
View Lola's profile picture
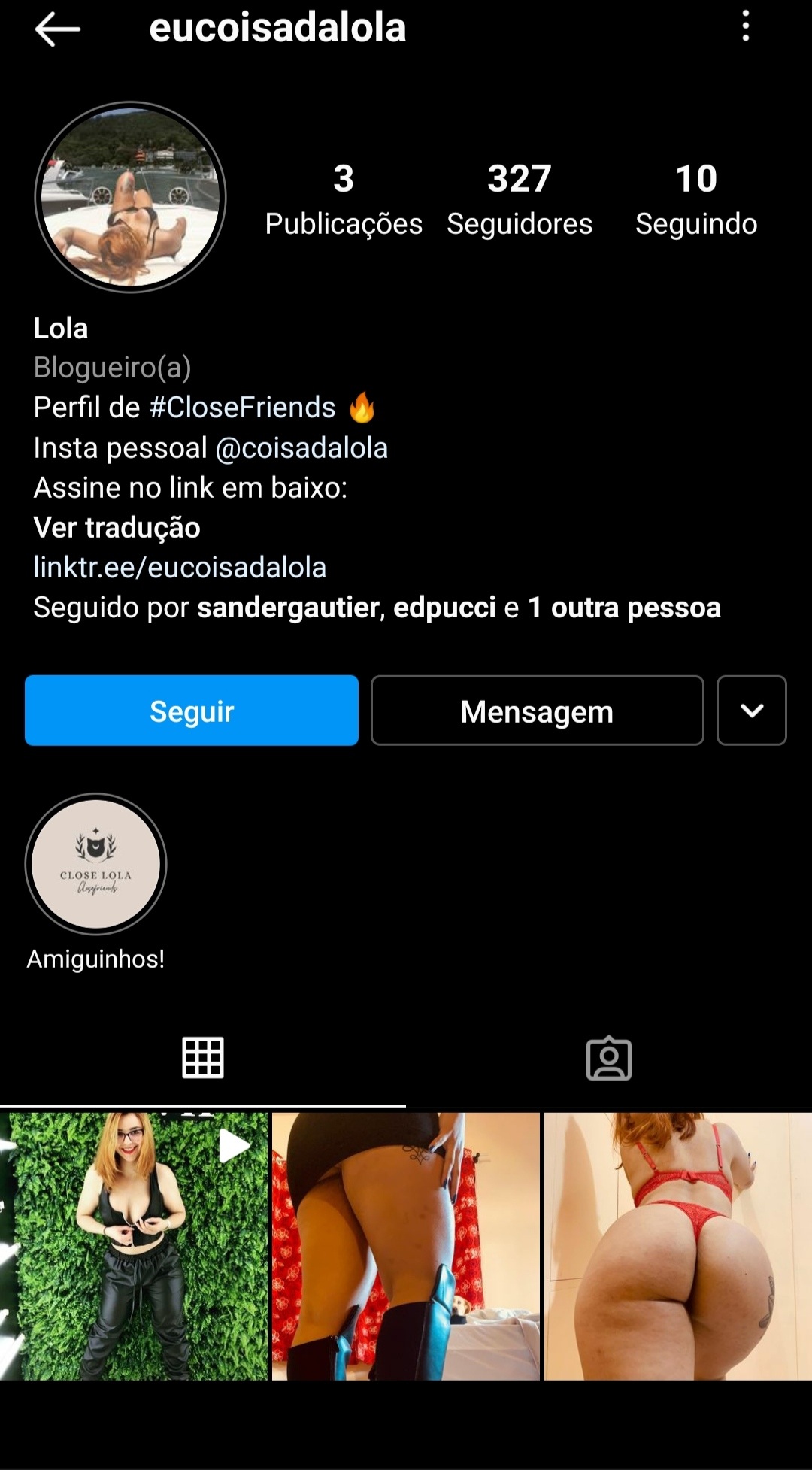(131, 197)
